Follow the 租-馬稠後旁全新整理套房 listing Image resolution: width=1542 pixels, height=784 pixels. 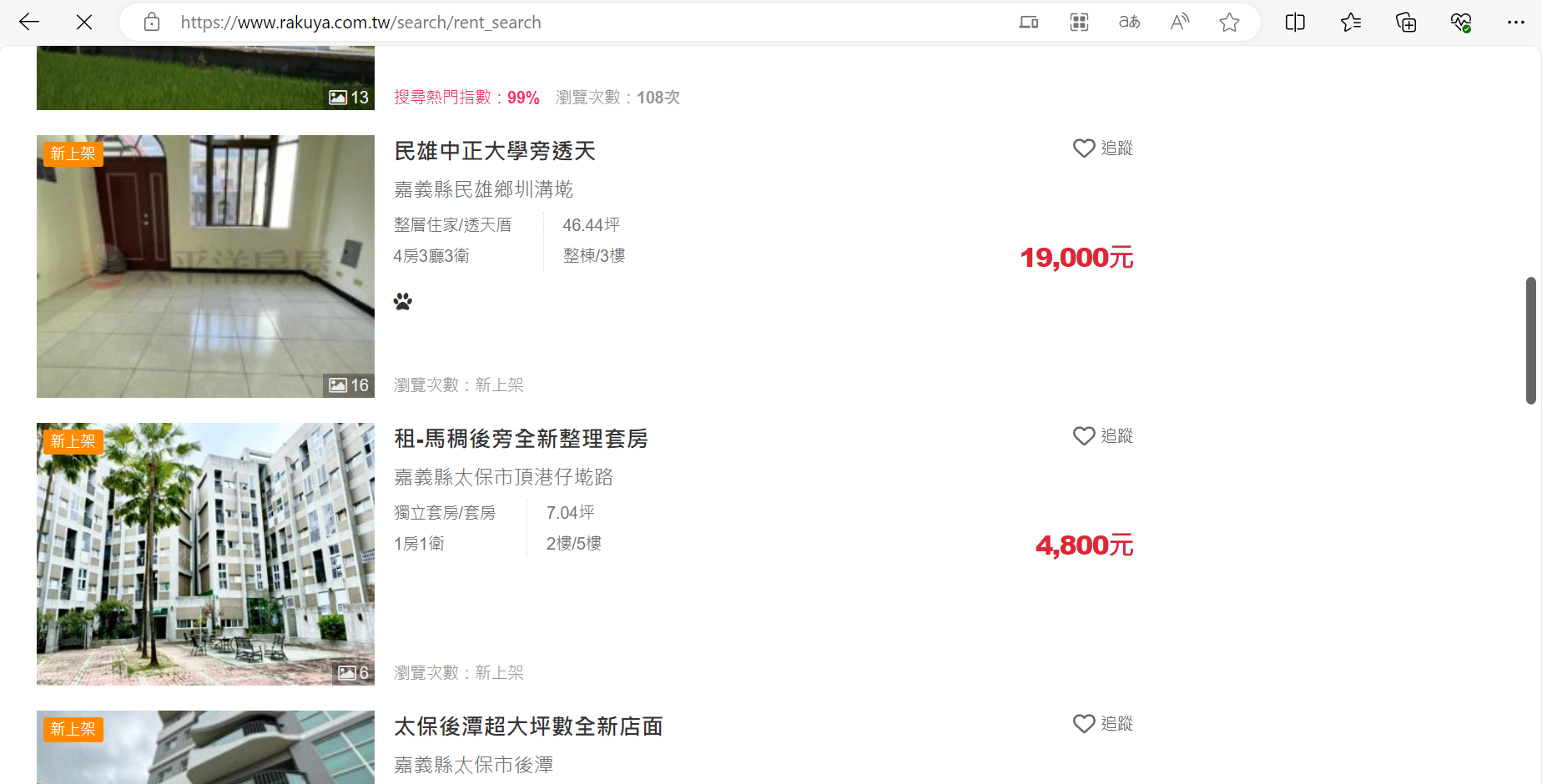tap(1102, 436)
